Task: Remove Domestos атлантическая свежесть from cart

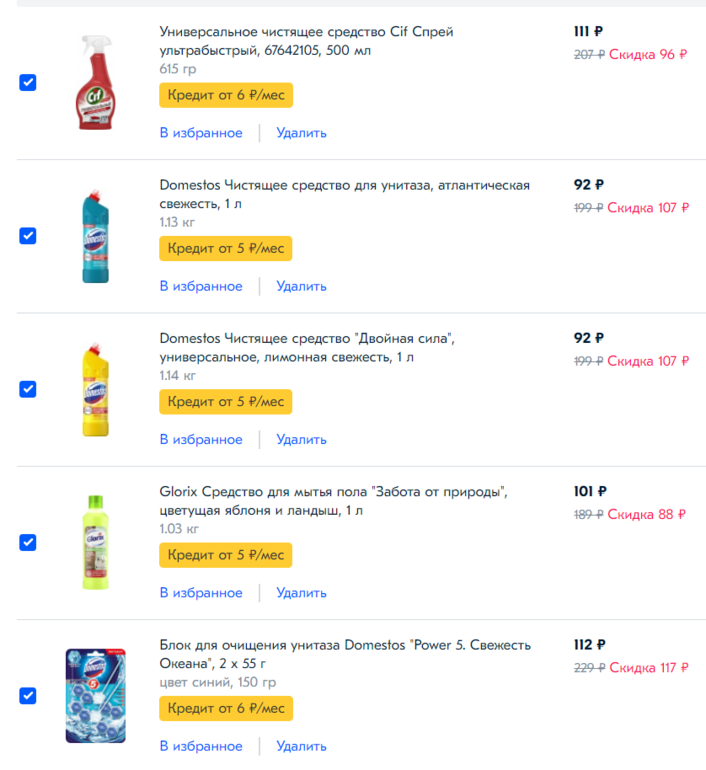Action: click(x=301, y=286)
